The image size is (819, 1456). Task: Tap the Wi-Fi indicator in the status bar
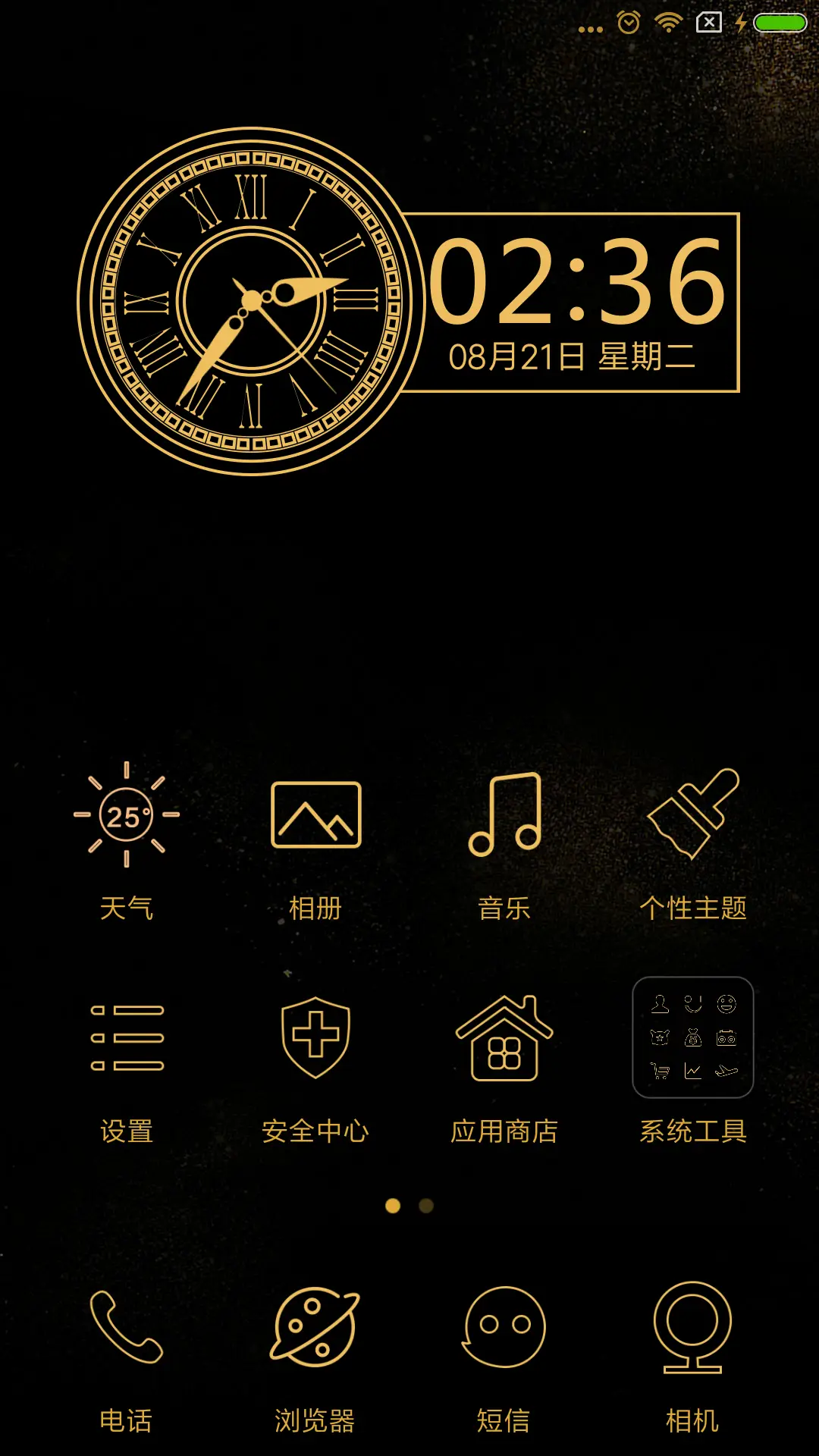coord(667,24)
